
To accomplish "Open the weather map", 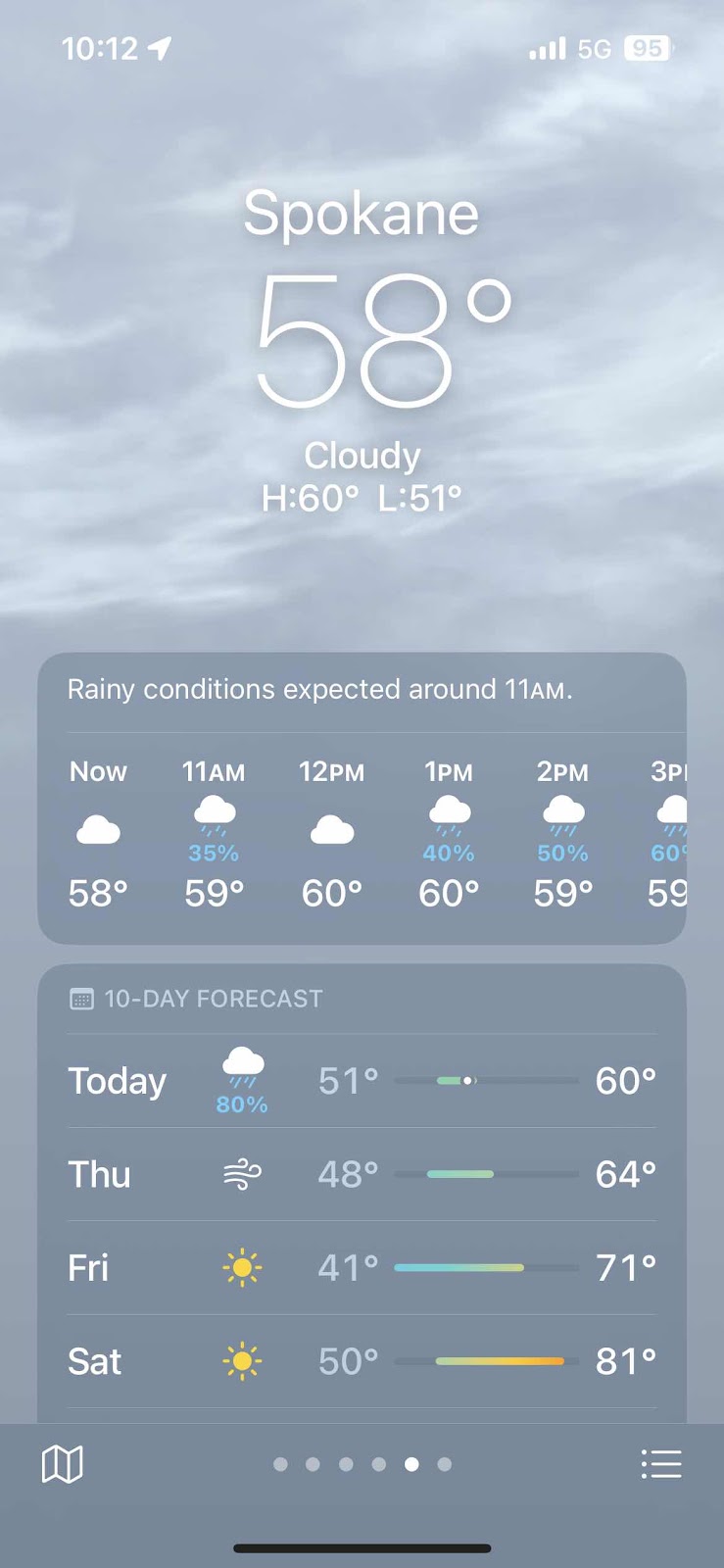I will click(62, 1464).
